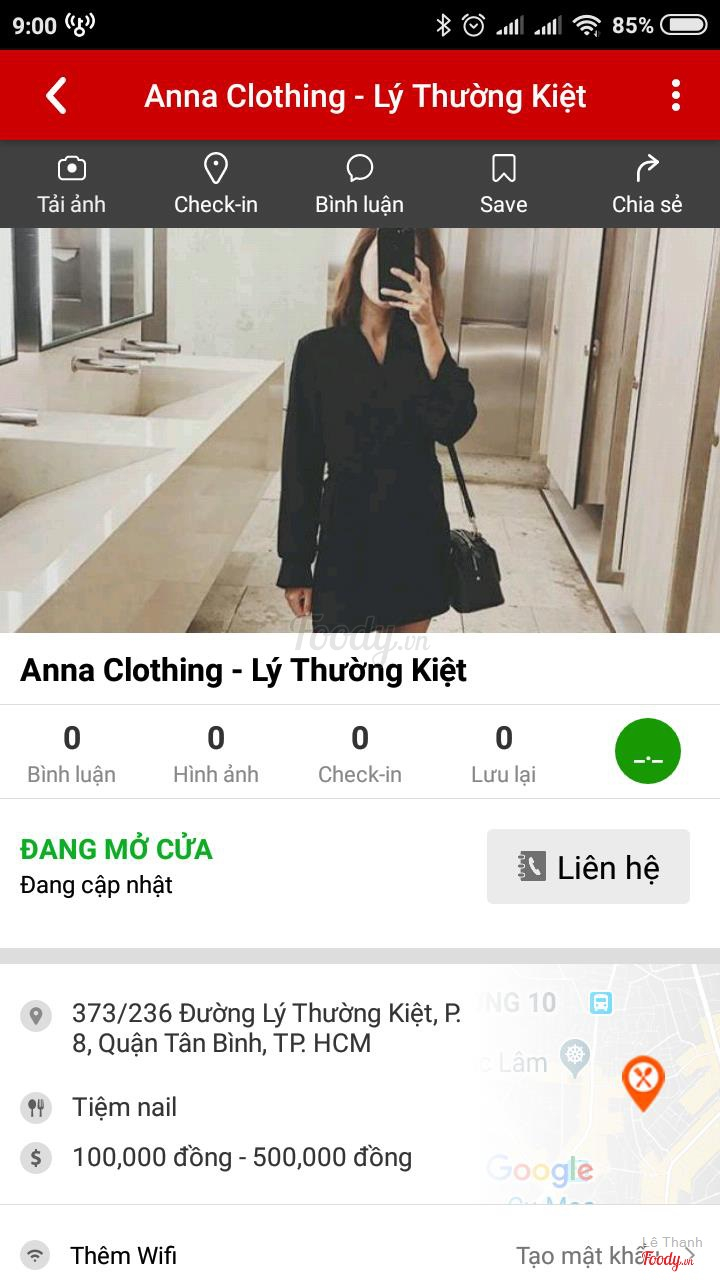720x1280 pixels.
Task: Check in at this place
Action: point(216,185)
